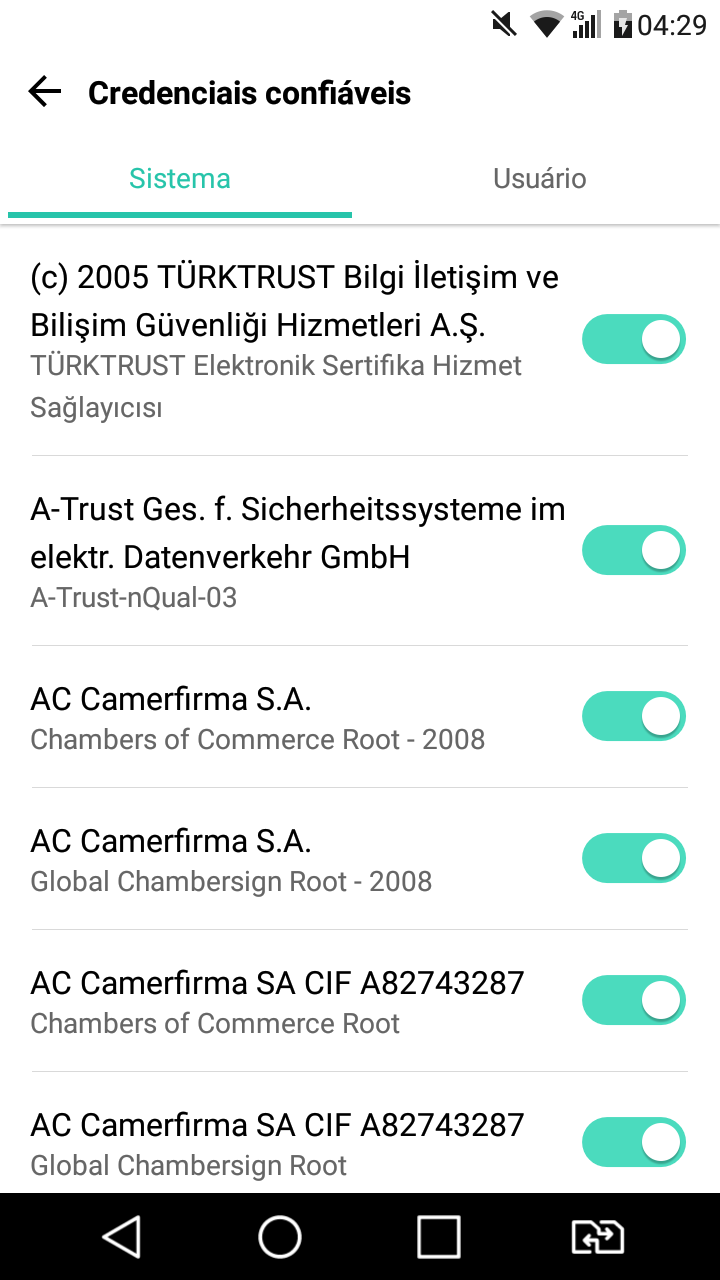Image resolution: width=720 pixels, height=1280 pixels.
Task: Tap the system home button
Action: (x=280, y=1237)
